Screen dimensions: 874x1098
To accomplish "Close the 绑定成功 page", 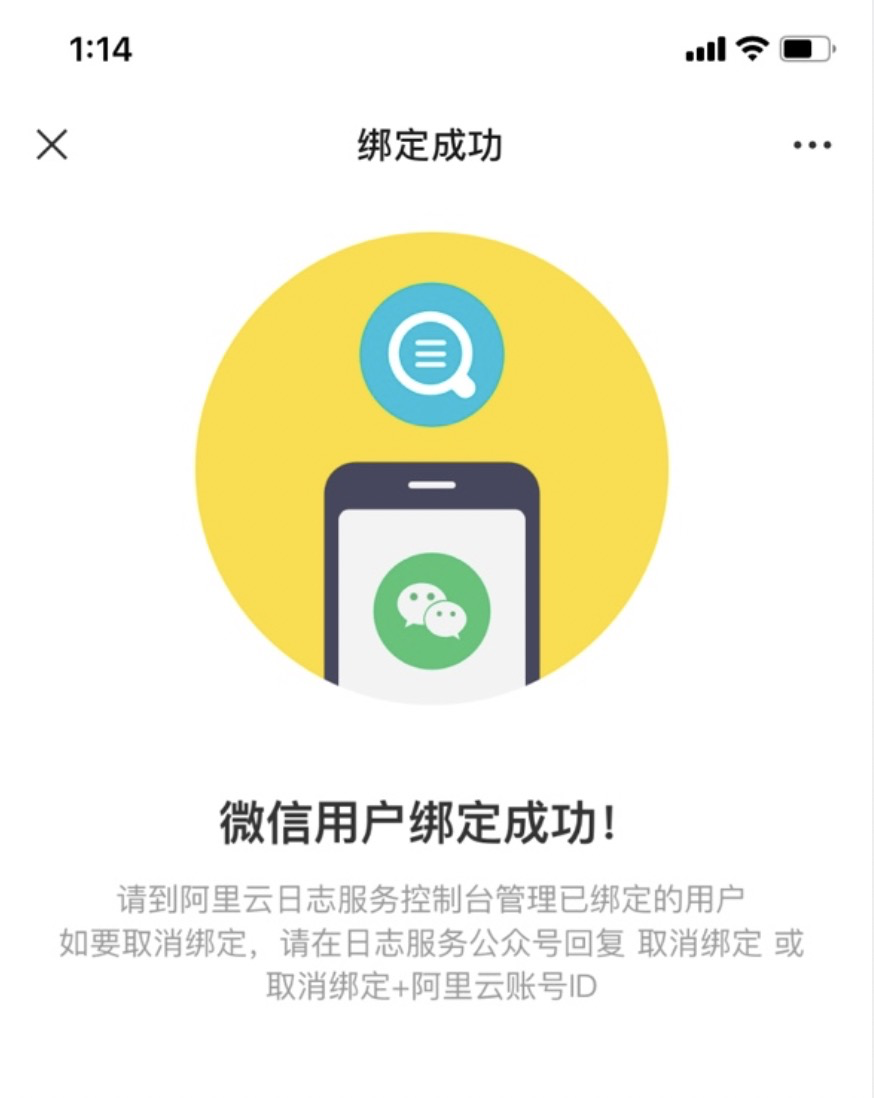I will pos(52,145).
